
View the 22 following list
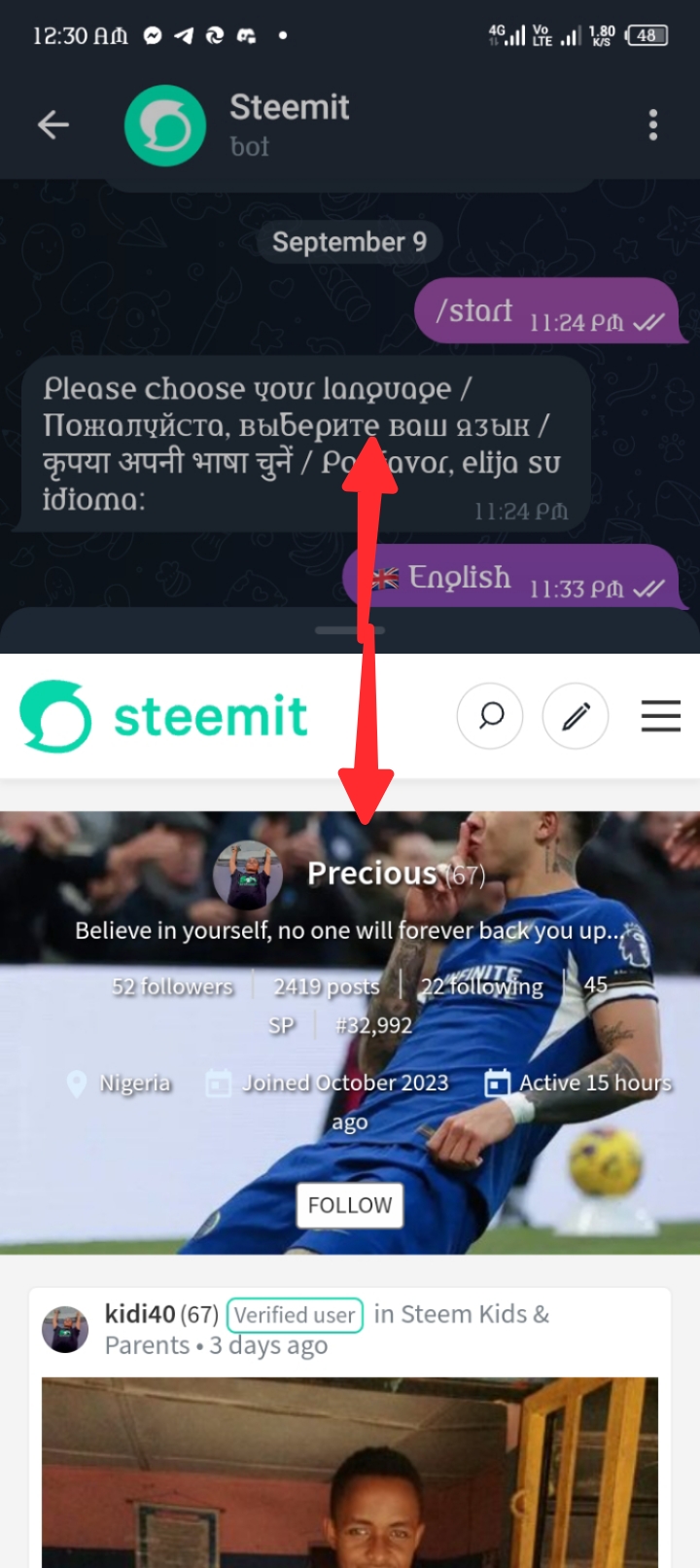coord(481,986)
